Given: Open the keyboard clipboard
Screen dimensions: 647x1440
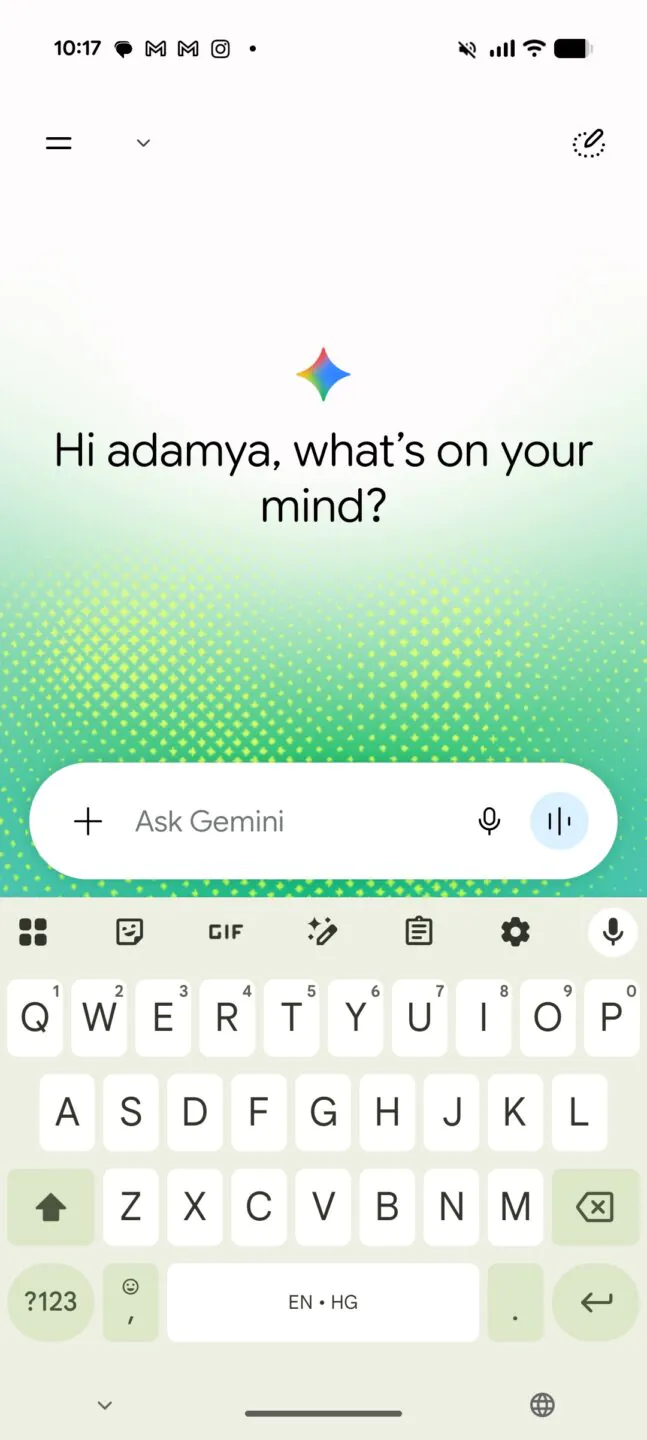Looking at the screenshot, I should tap(419, 932).
